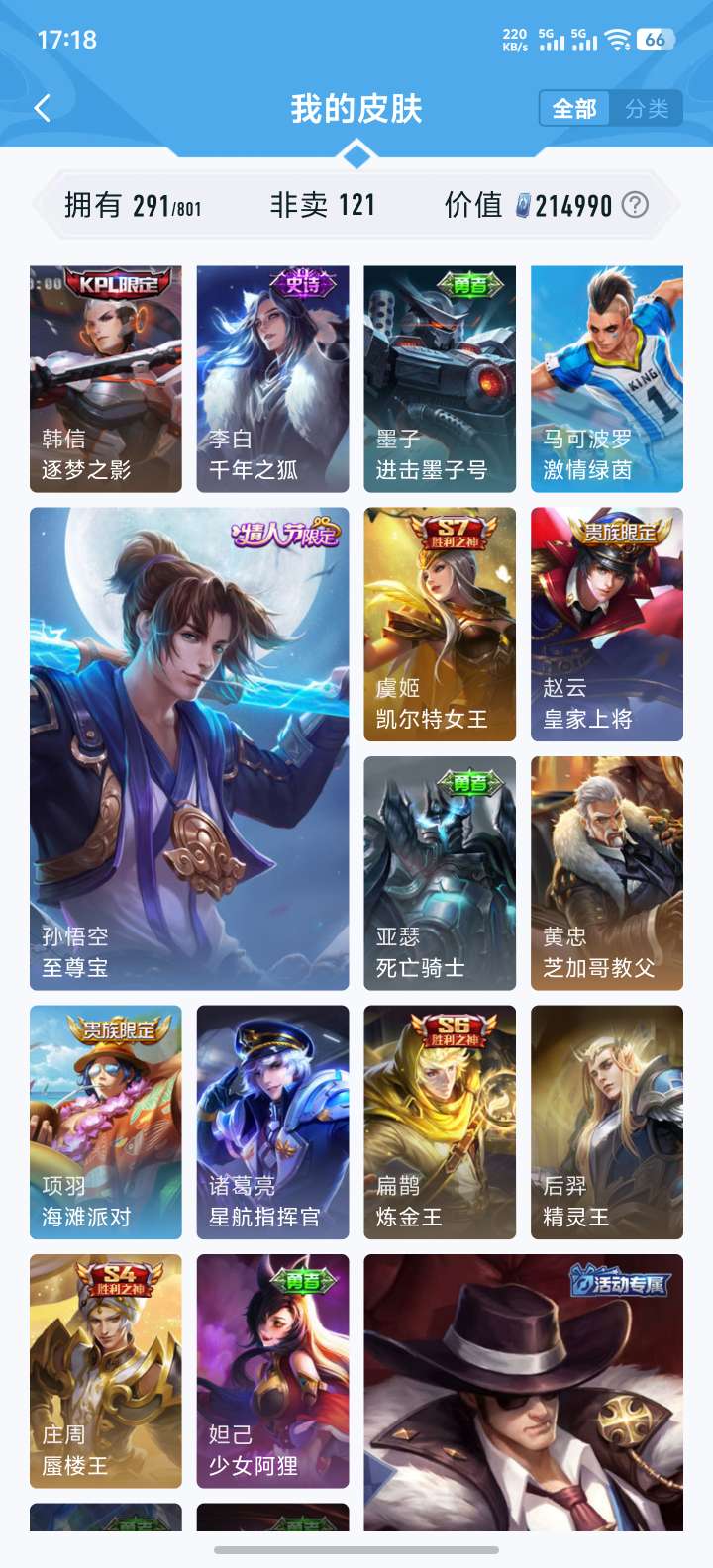
Task: Go back using the arrow
Action: (x=43, y=108)
